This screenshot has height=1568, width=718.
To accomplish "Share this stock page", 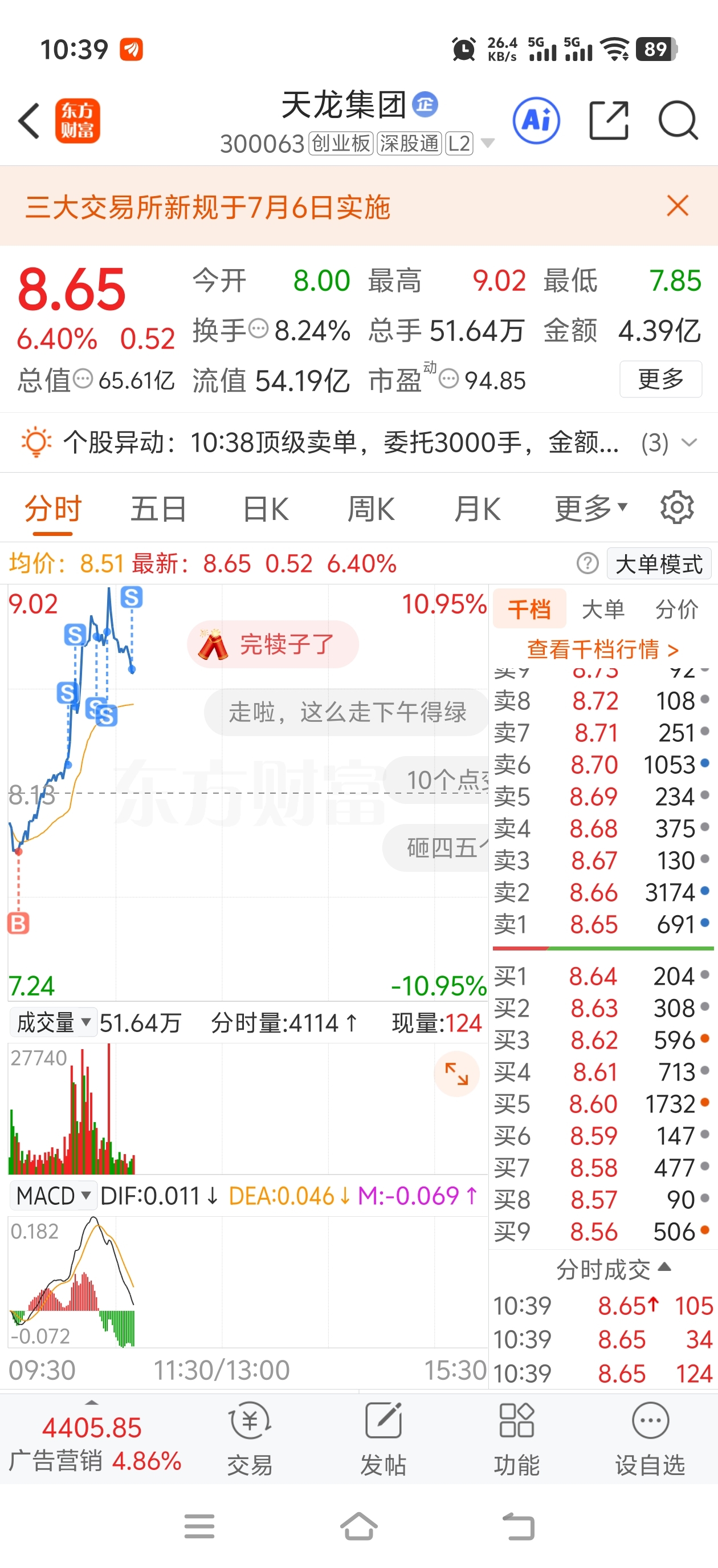I will click(x=609, y=120).
